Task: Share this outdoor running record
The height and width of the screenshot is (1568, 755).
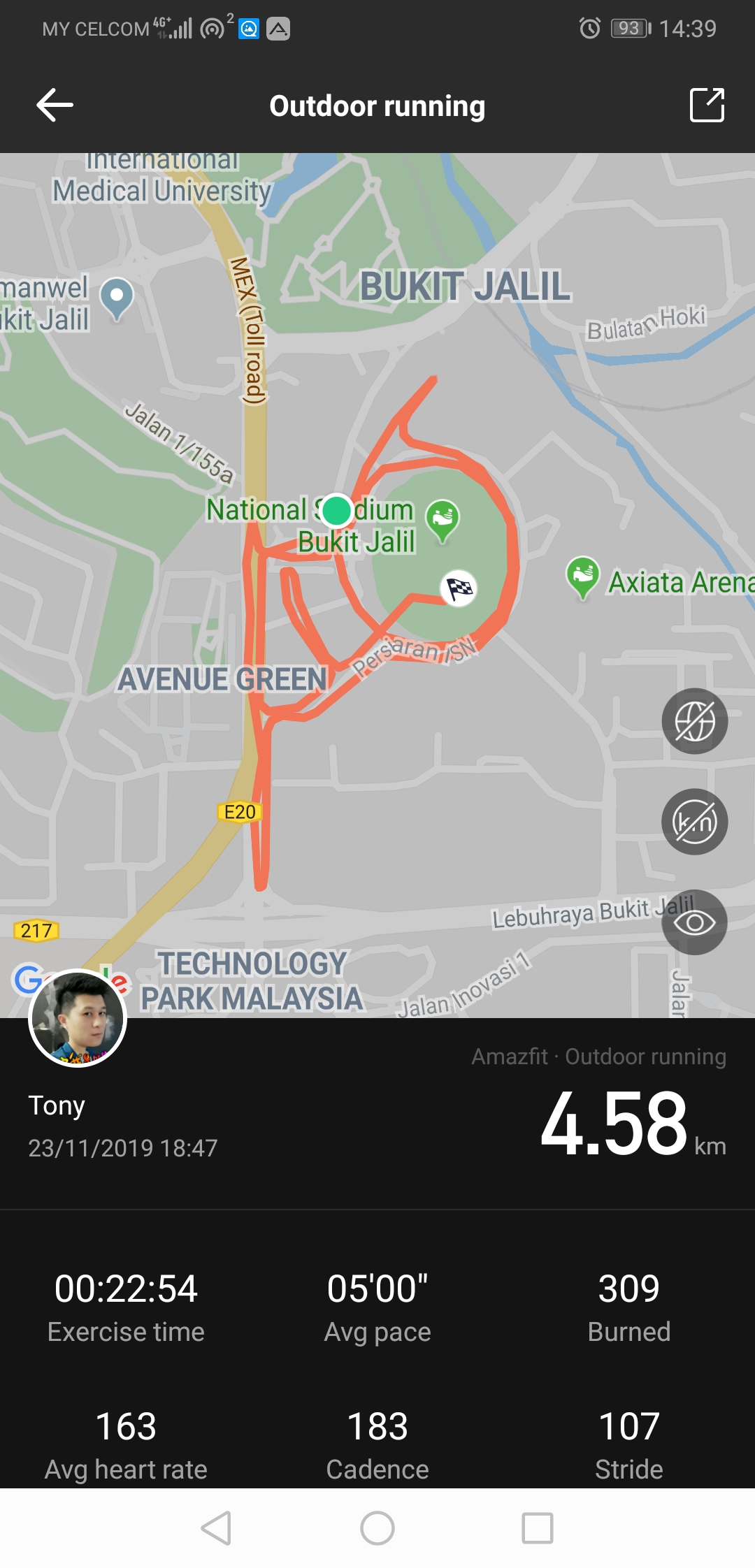Action: (707, 106)
